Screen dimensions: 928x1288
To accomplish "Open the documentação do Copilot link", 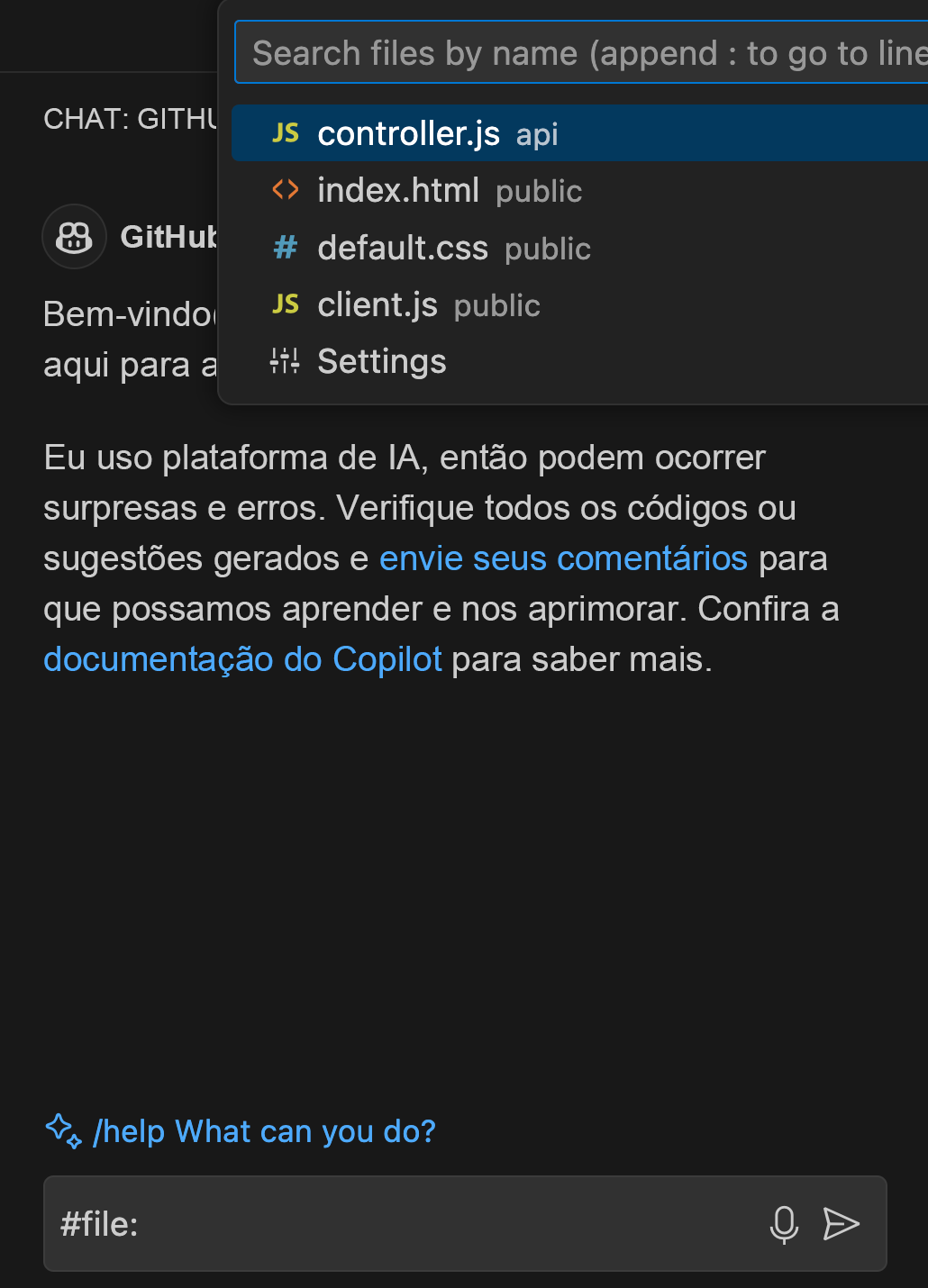I will tap(242, 659).
